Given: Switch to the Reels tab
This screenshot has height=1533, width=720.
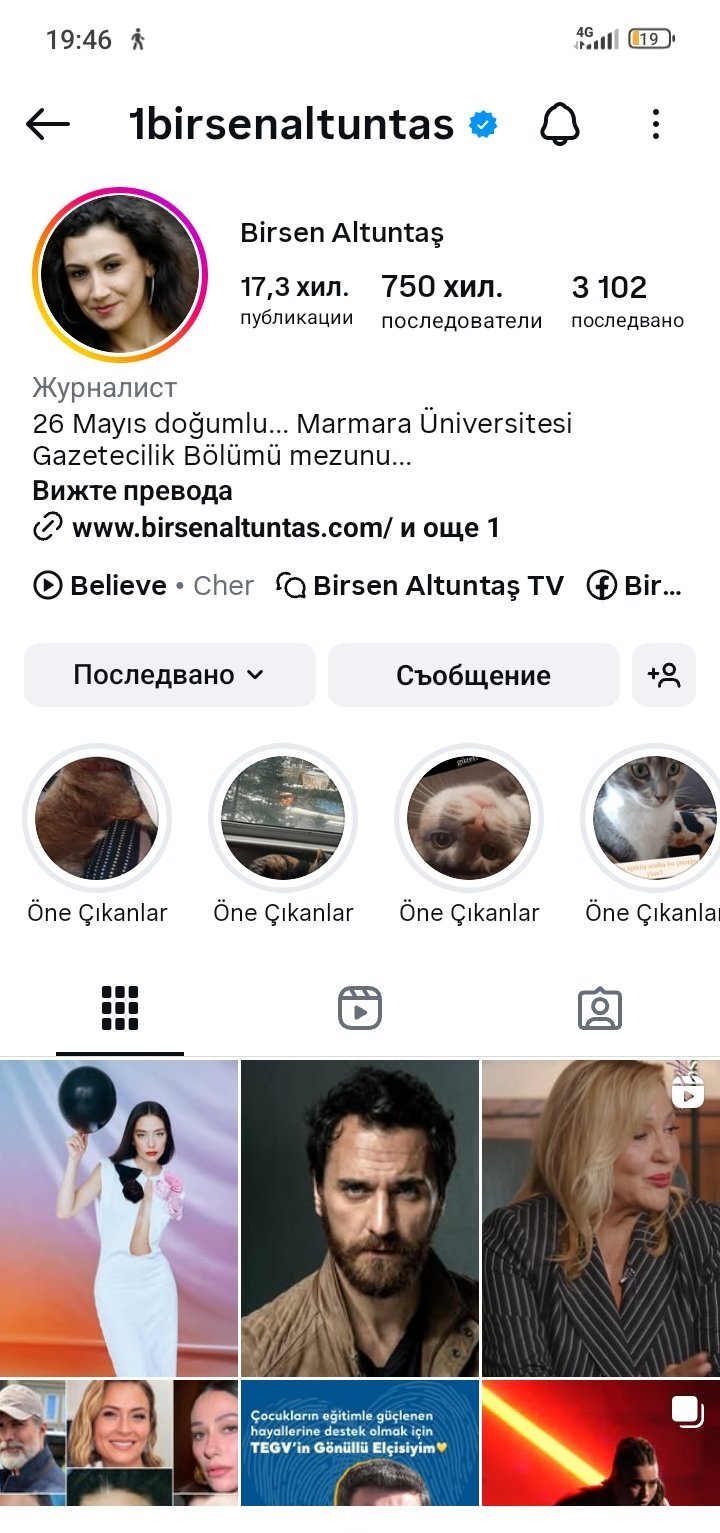Looking at the screenshot, I should 360,1008.
